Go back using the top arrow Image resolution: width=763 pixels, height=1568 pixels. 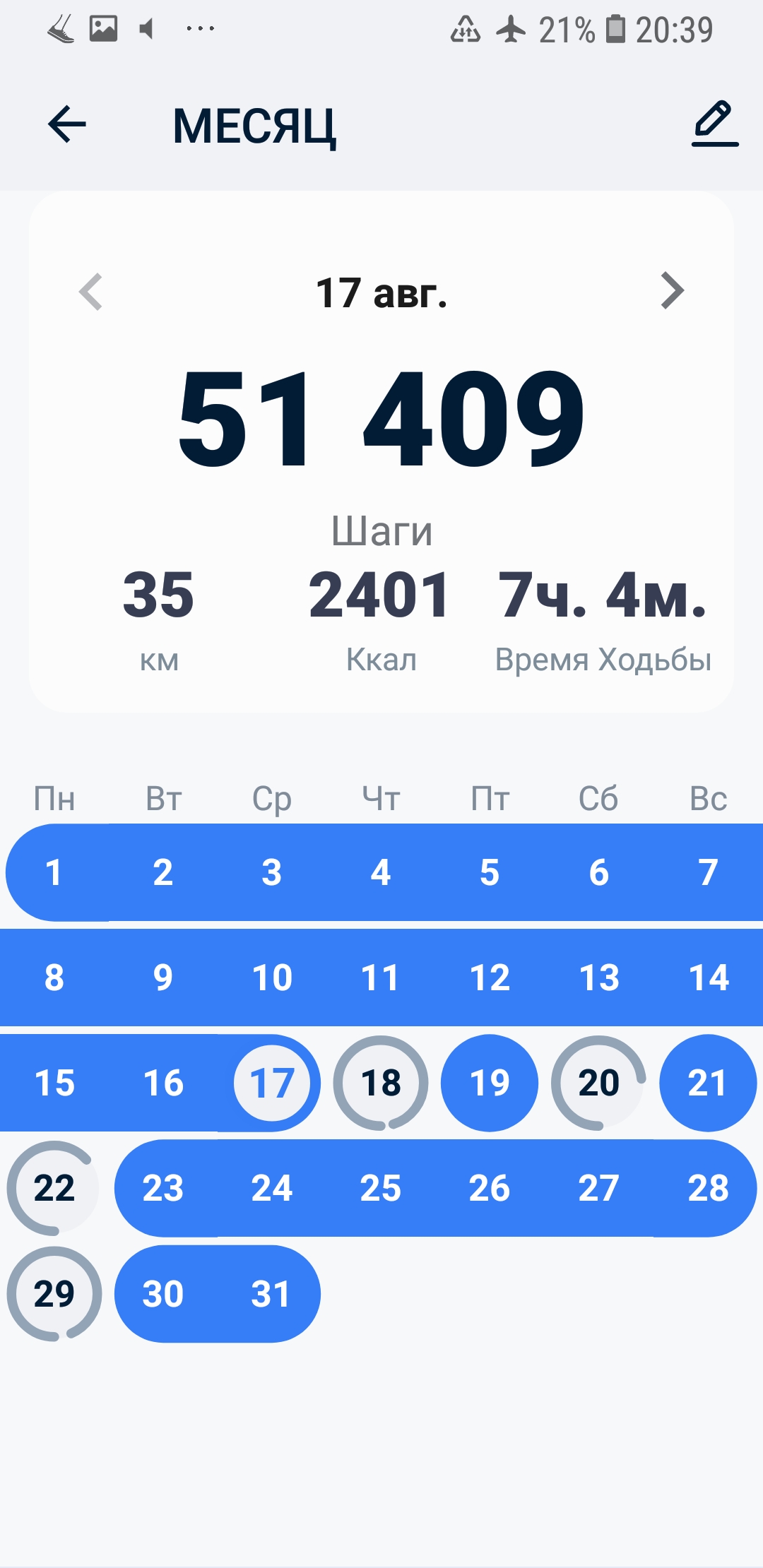[67, 124]
